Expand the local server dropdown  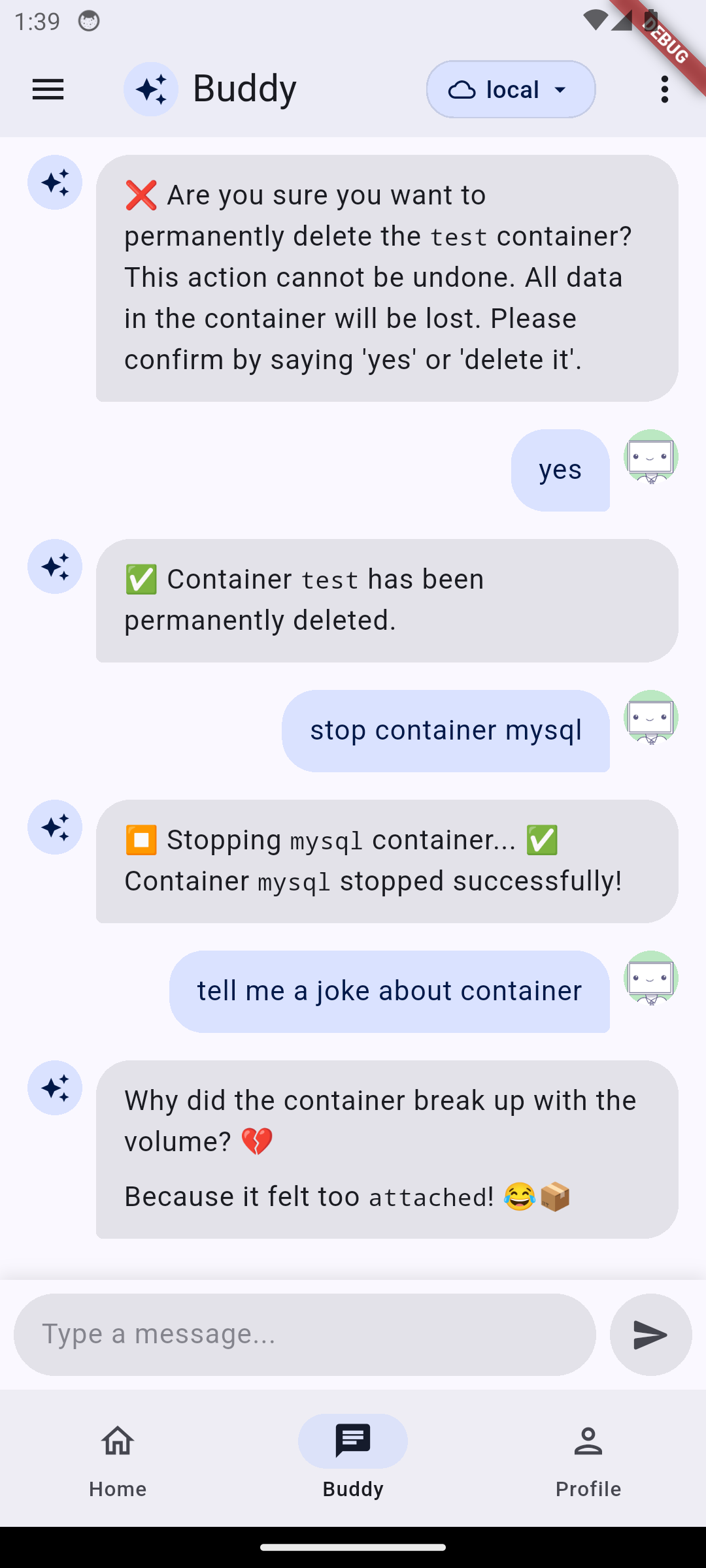(511, 90)
